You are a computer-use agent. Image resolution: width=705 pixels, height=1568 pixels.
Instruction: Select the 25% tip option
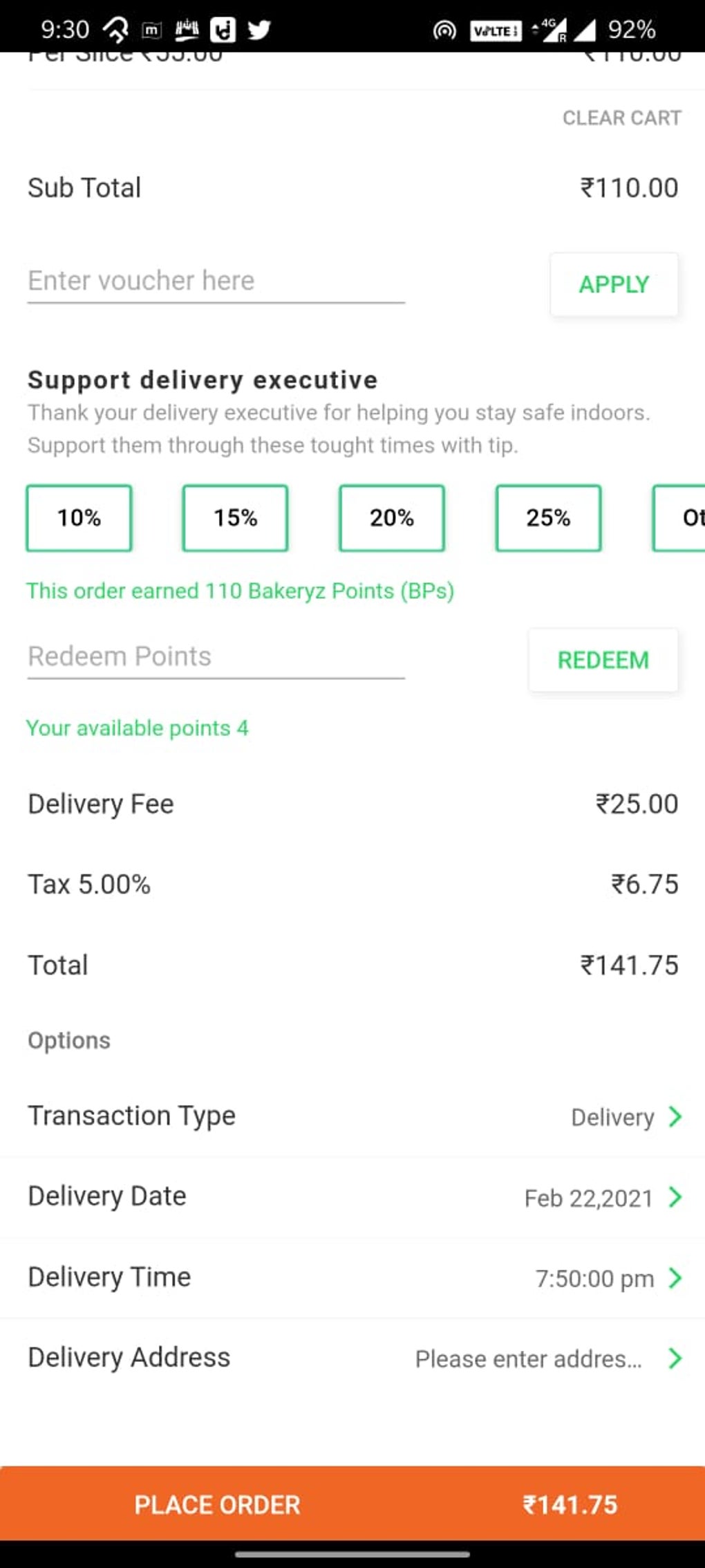pyautogui.click(x=548, y=518)
